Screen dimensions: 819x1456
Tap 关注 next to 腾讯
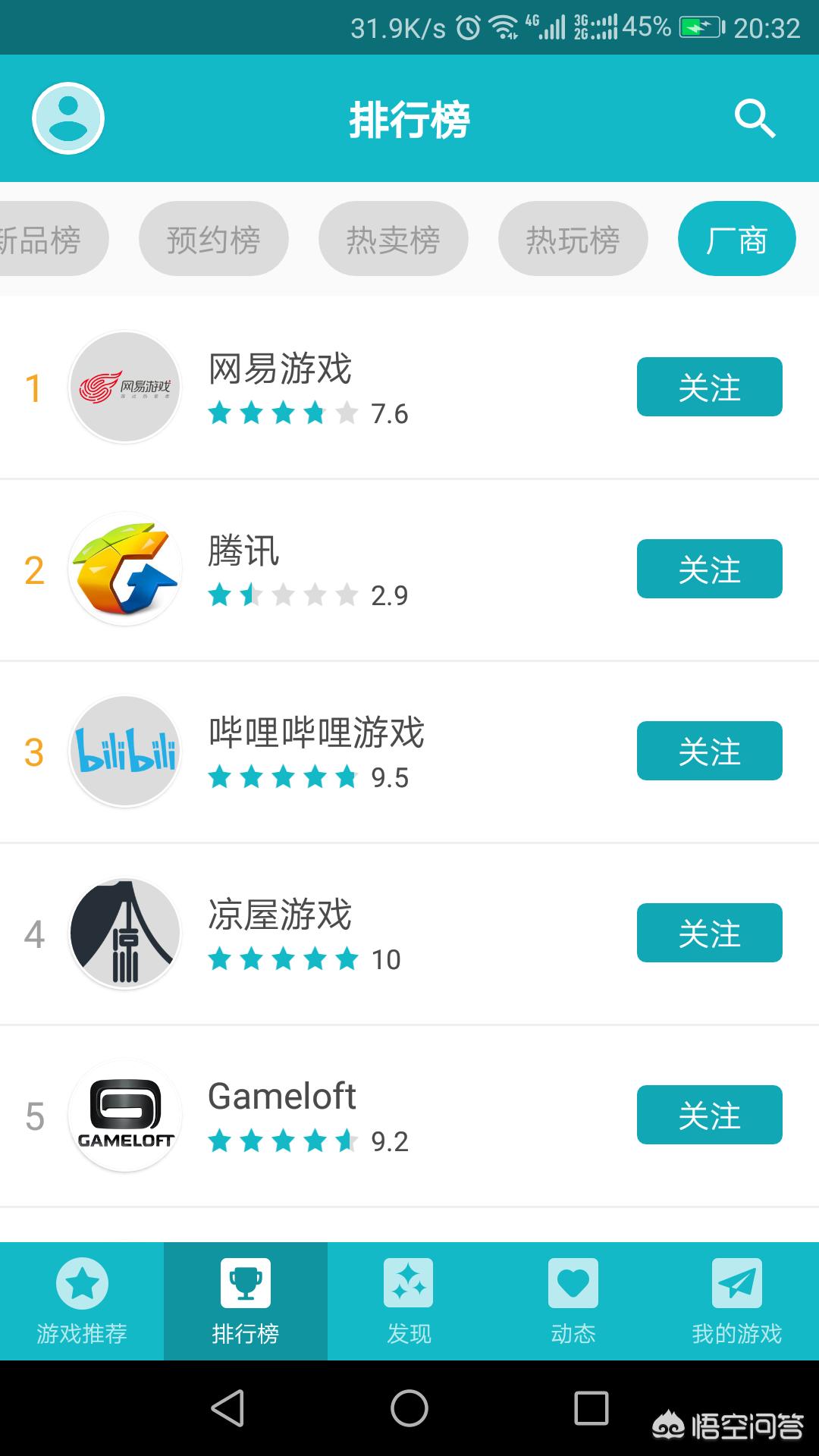[710, 569]
